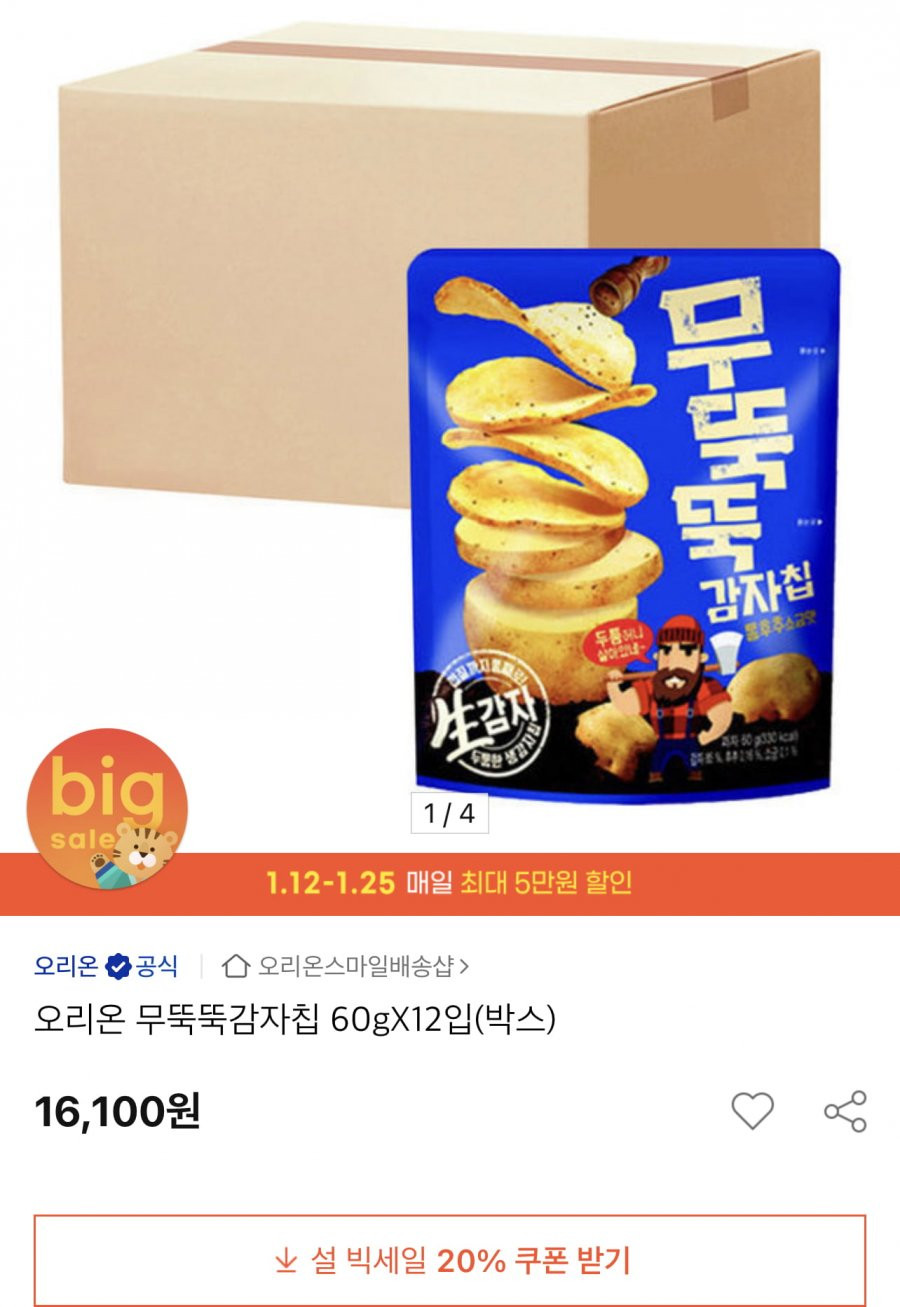Open the 오리온 official brand page
The height and width of the screenshot is (1307, 900).
[x=105, y=966]
